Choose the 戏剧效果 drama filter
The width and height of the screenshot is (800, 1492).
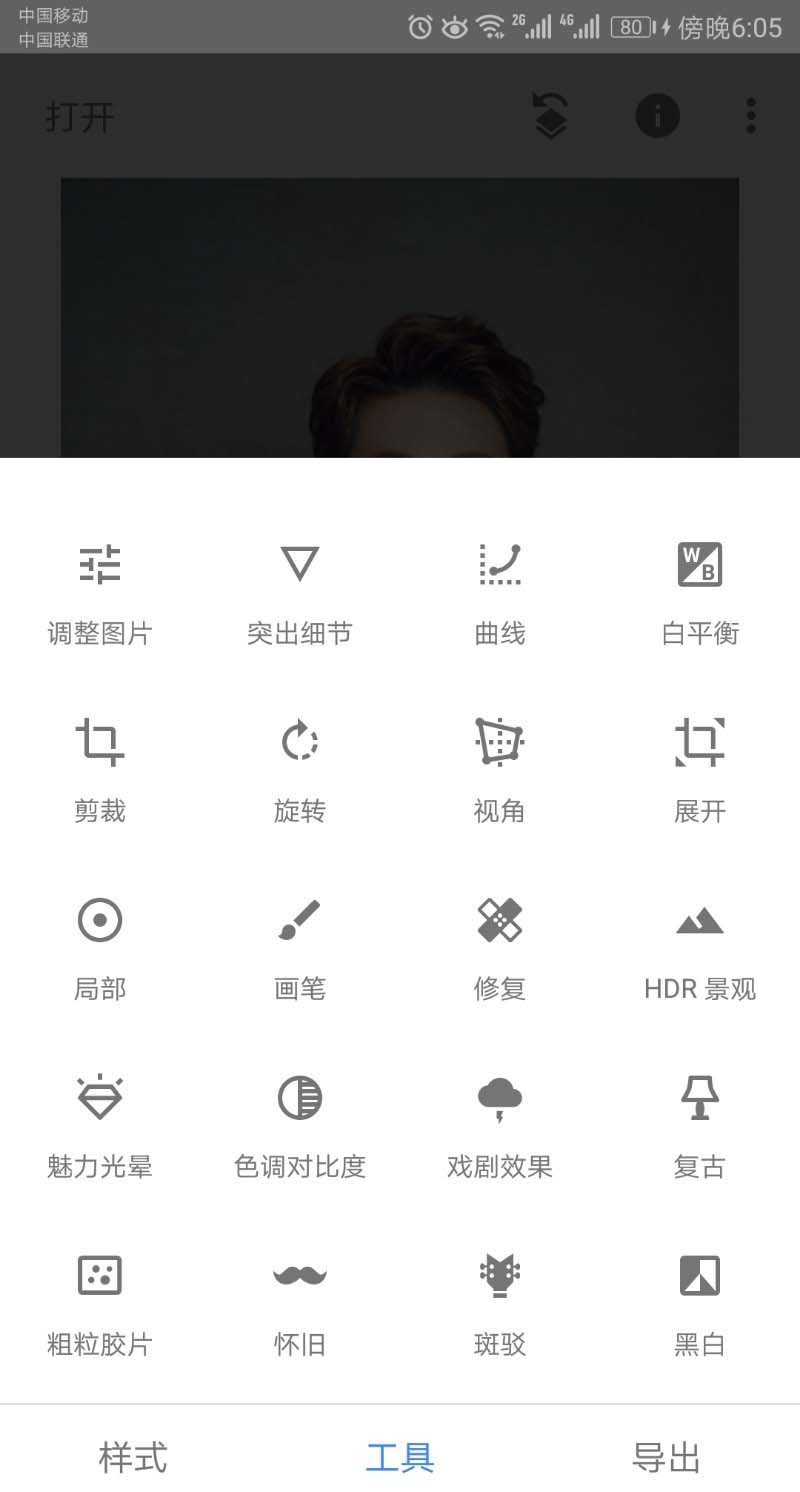pyautogui.click(x=500, y=1124)
